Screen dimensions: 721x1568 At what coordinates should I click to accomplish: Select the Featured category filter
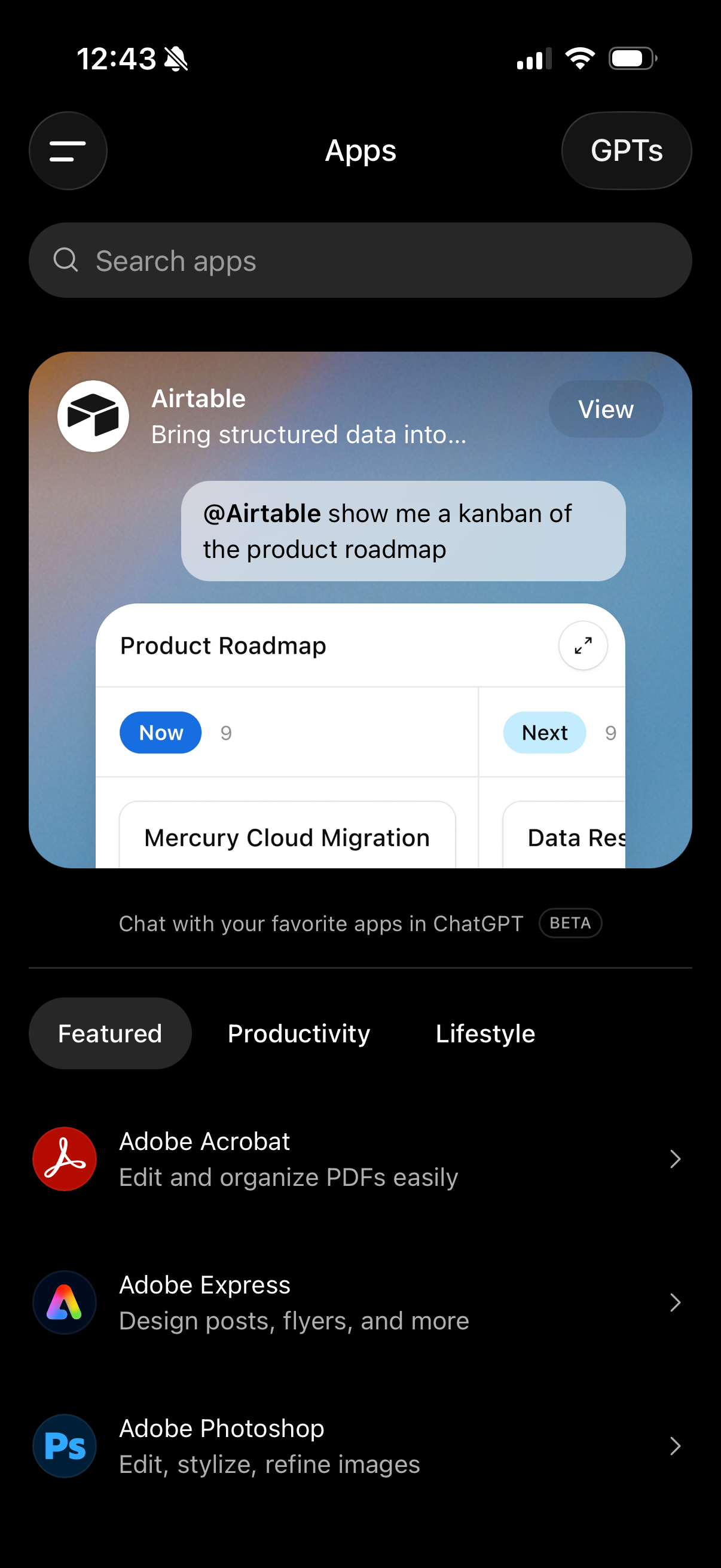pyautogui.click(x=109, y=1032)
